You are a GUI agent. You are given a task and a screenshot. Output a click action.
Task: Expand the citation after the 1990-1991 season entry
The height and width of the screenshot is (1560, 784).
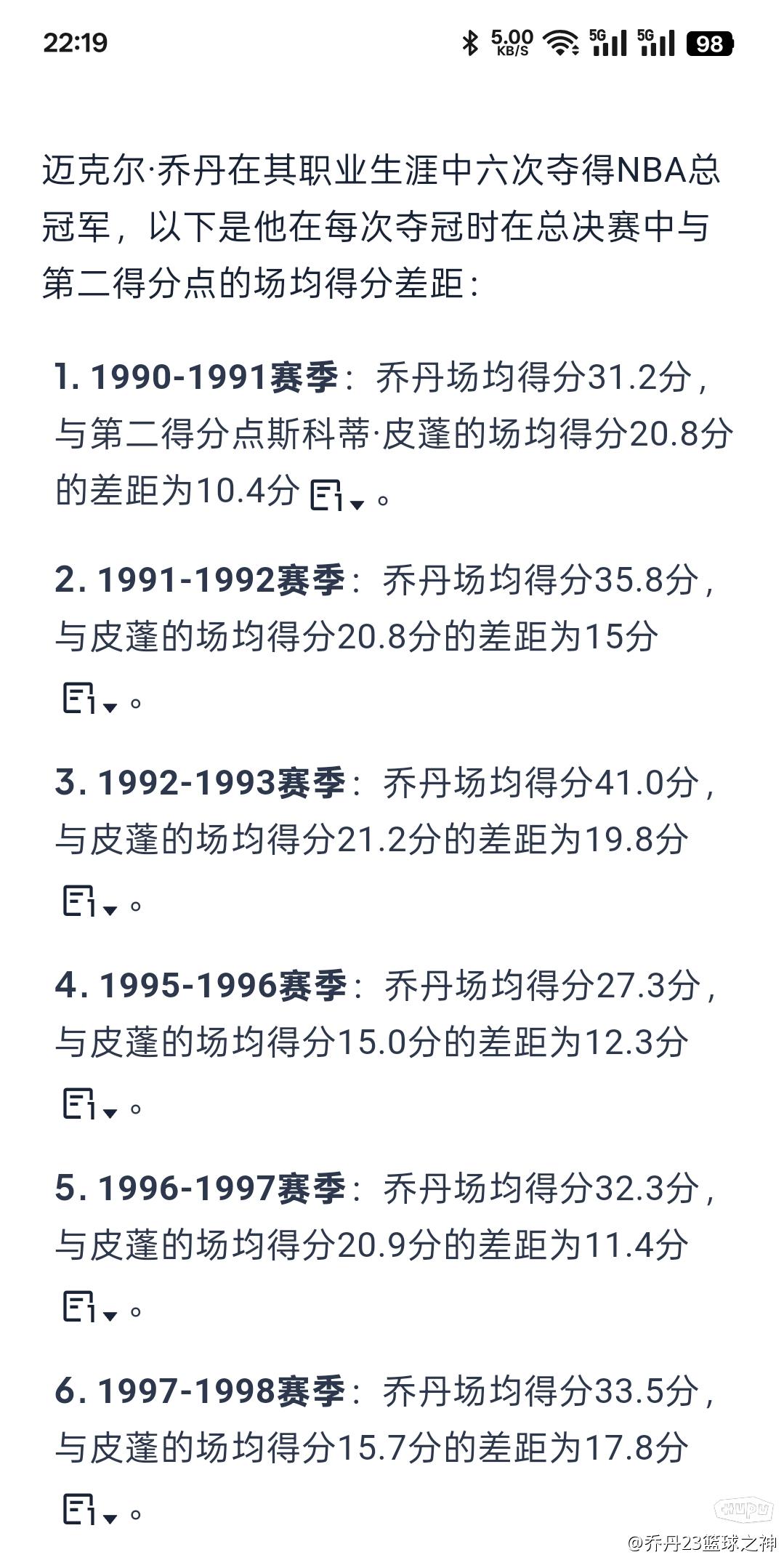coord(337,496)
